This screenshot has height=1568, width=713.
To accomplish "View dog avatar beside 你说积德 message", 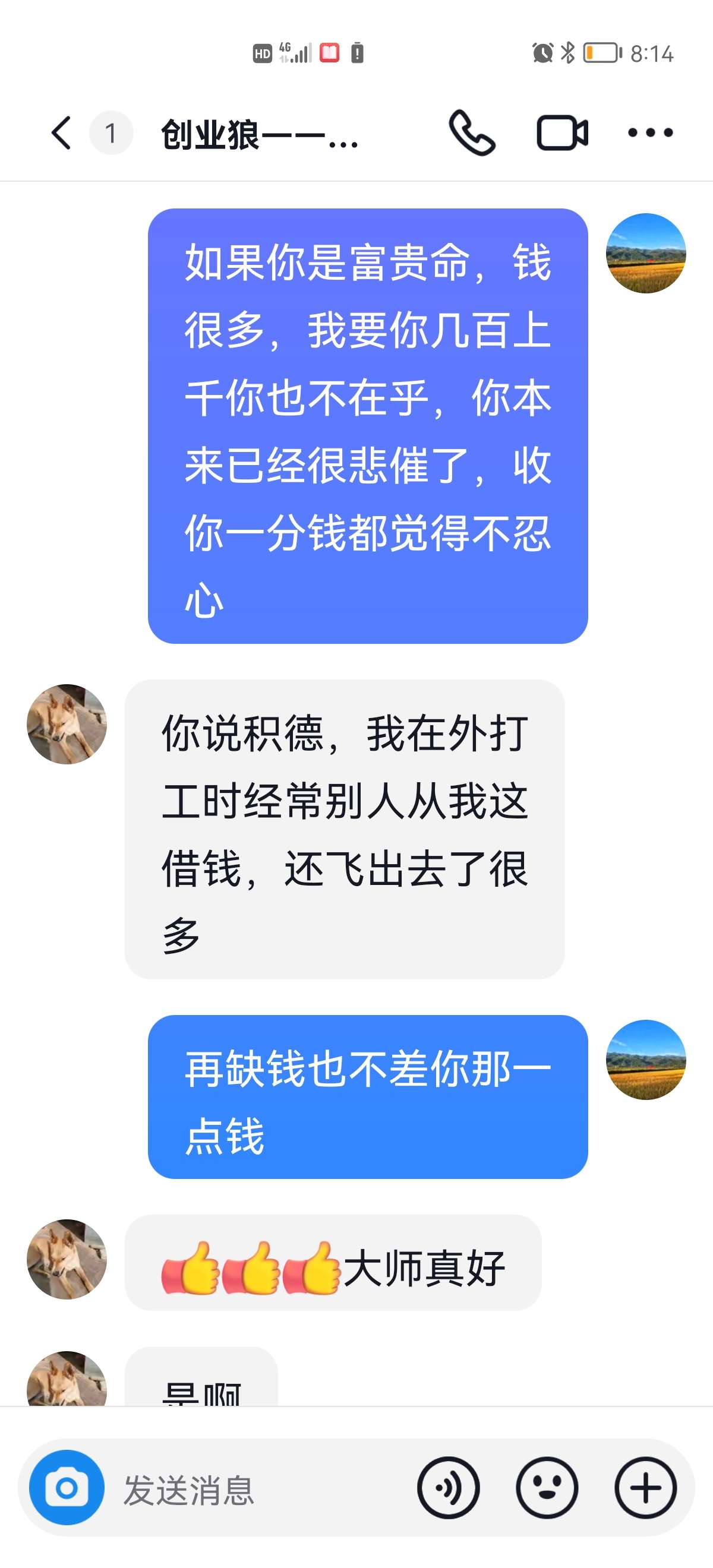I will [67, 724].
